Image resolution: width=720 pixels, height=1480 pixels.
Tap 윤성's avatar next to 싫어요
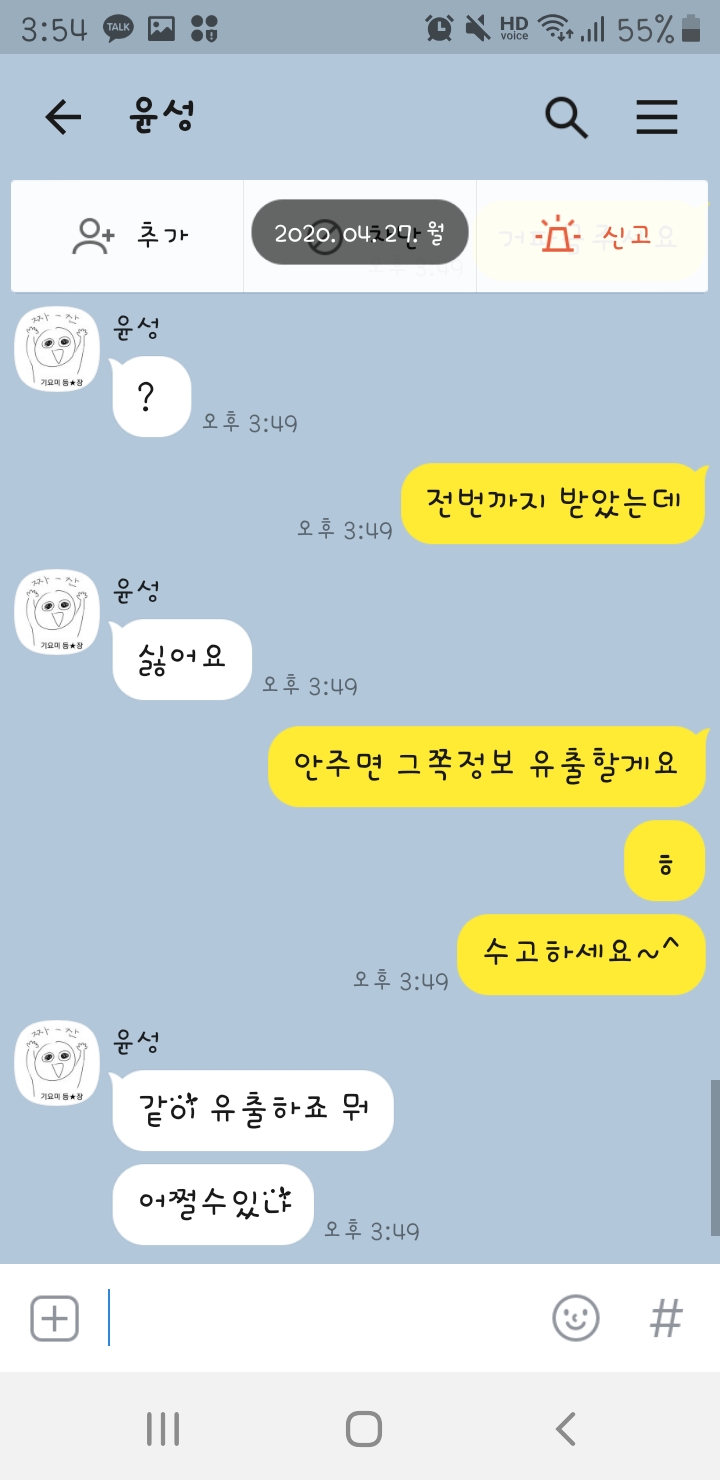(56, 612)
